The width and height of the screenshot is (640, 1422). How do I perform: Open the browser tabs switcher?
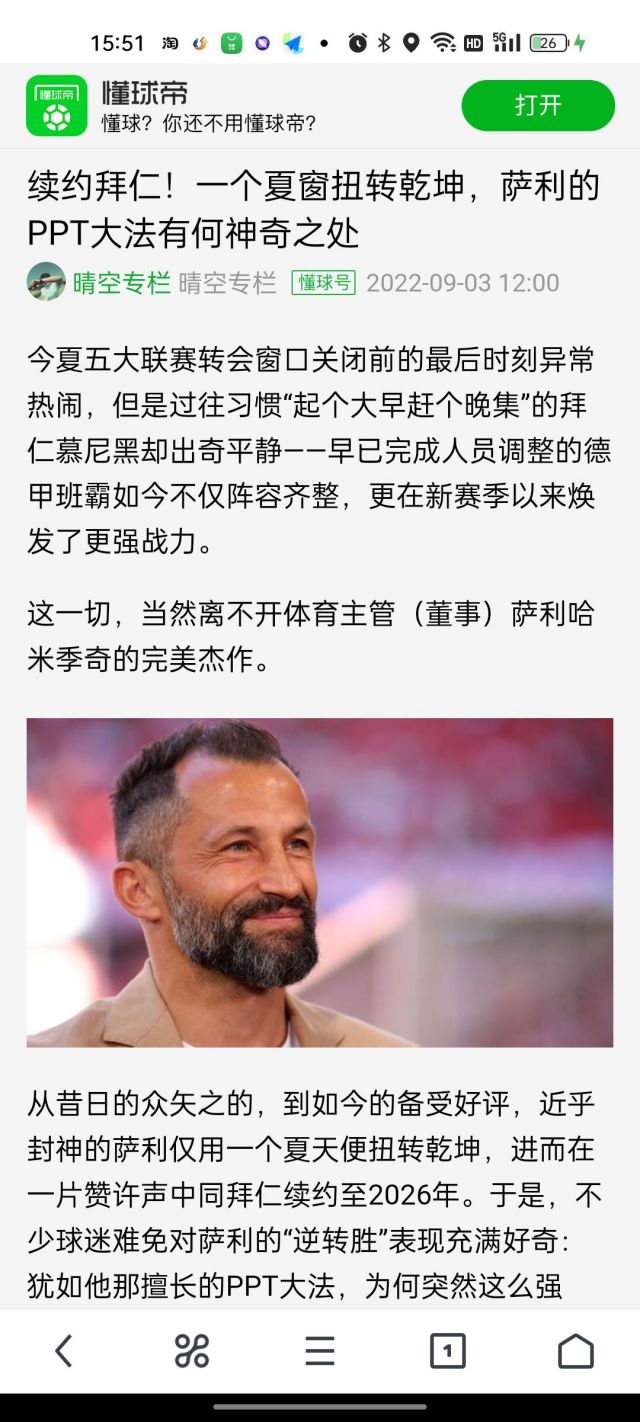pos(447,1351)
